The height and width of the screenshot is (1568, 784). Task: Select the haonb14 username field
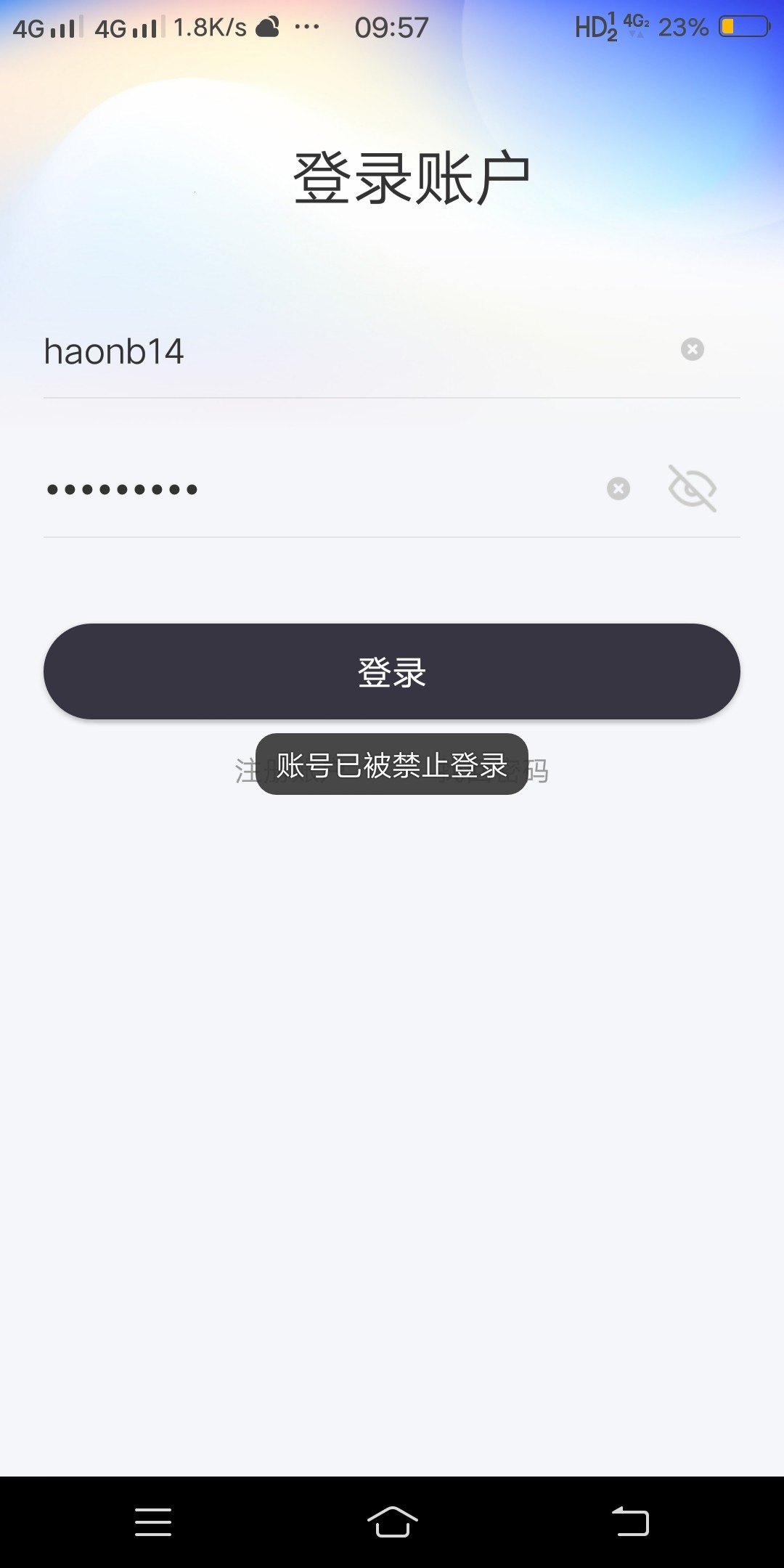point(290,352)
